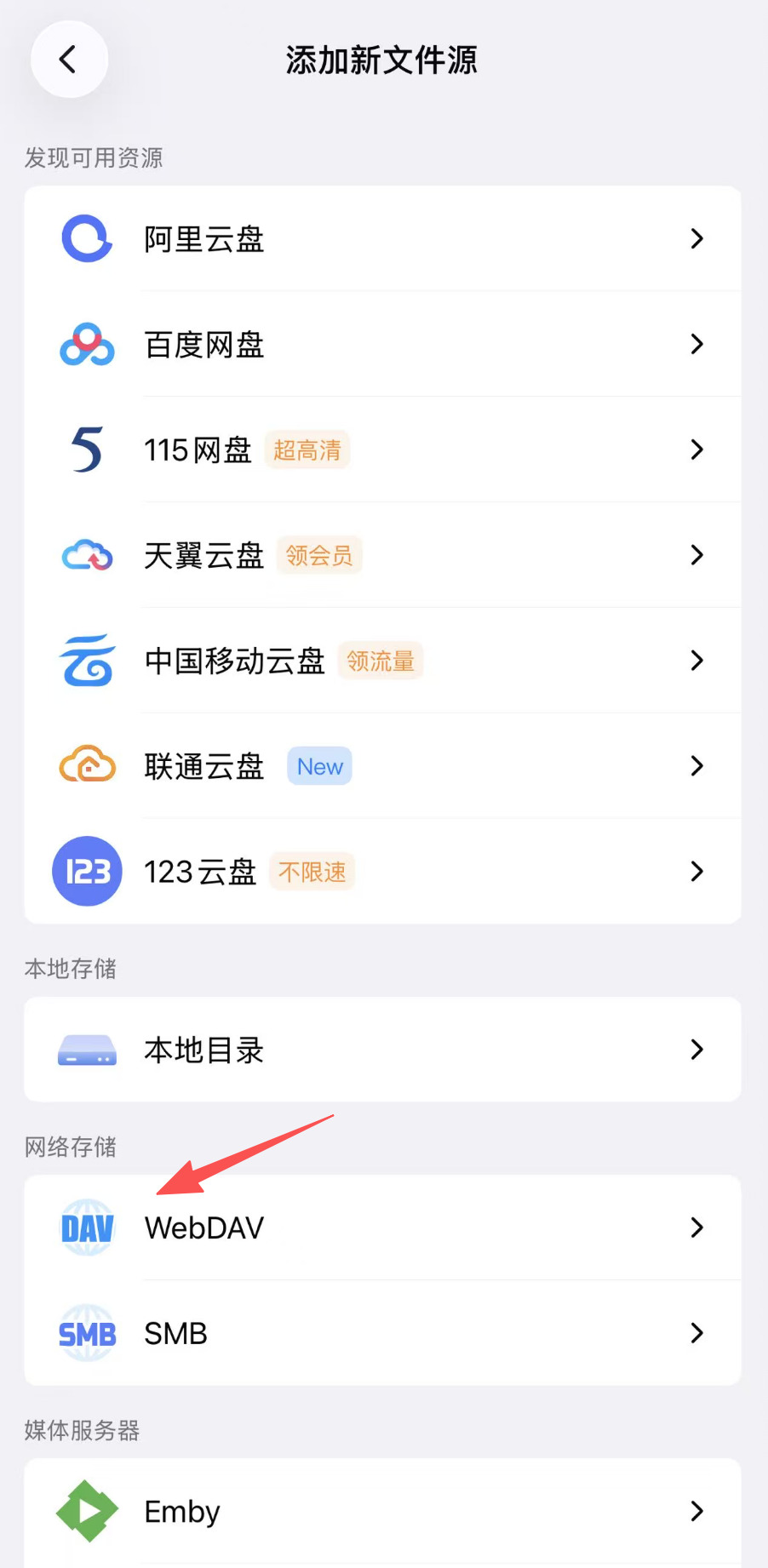Click the orange 联通云盘 cloud icon
The image size is (768, 1568).
(86, 765)
